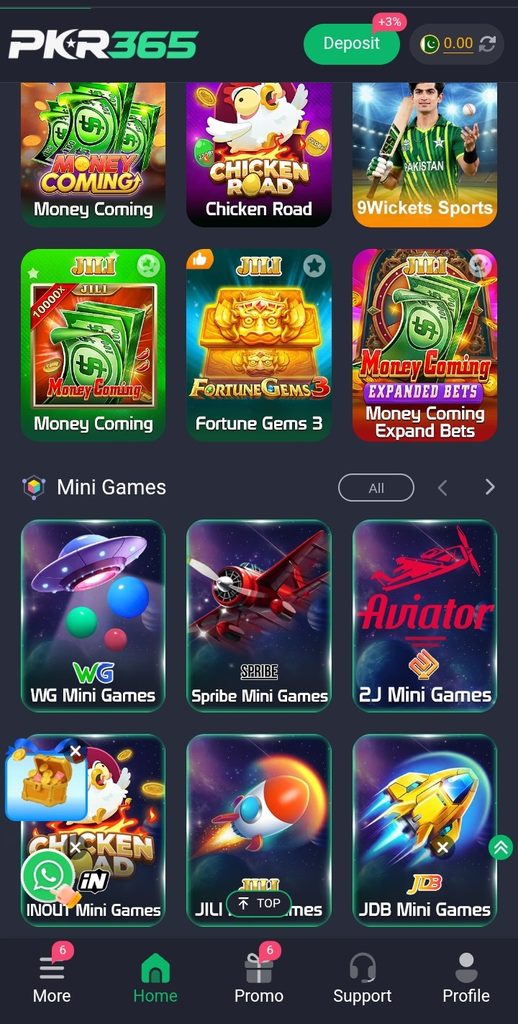Favorite Fortune Gems 3 with star icon
Screen dimensions: 518x1024
(314, 266)
